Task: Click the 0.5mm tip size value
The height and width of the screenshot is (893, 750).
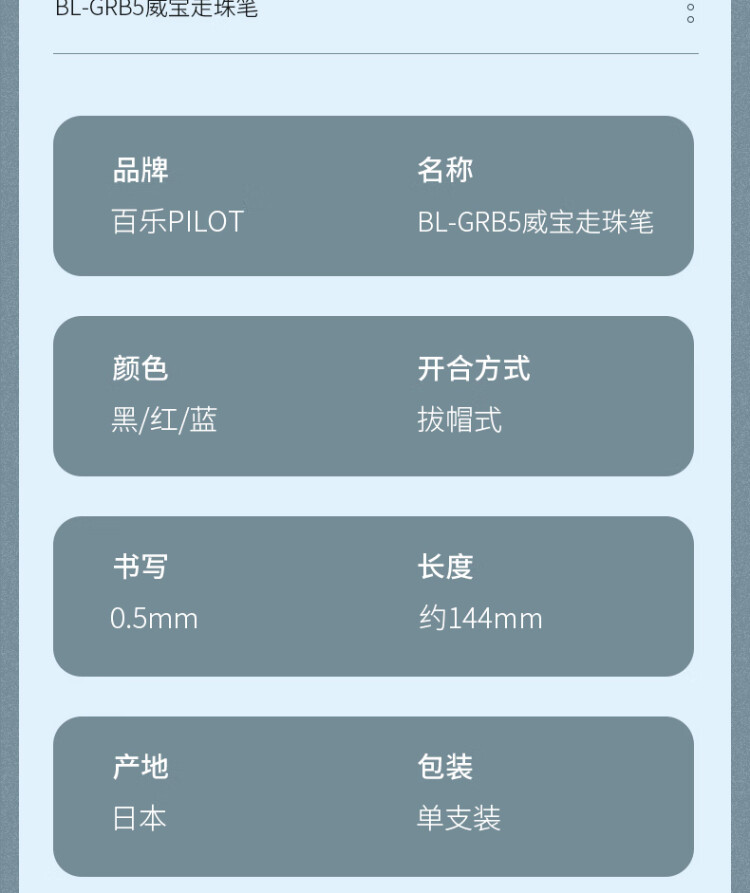Action: 153,619
